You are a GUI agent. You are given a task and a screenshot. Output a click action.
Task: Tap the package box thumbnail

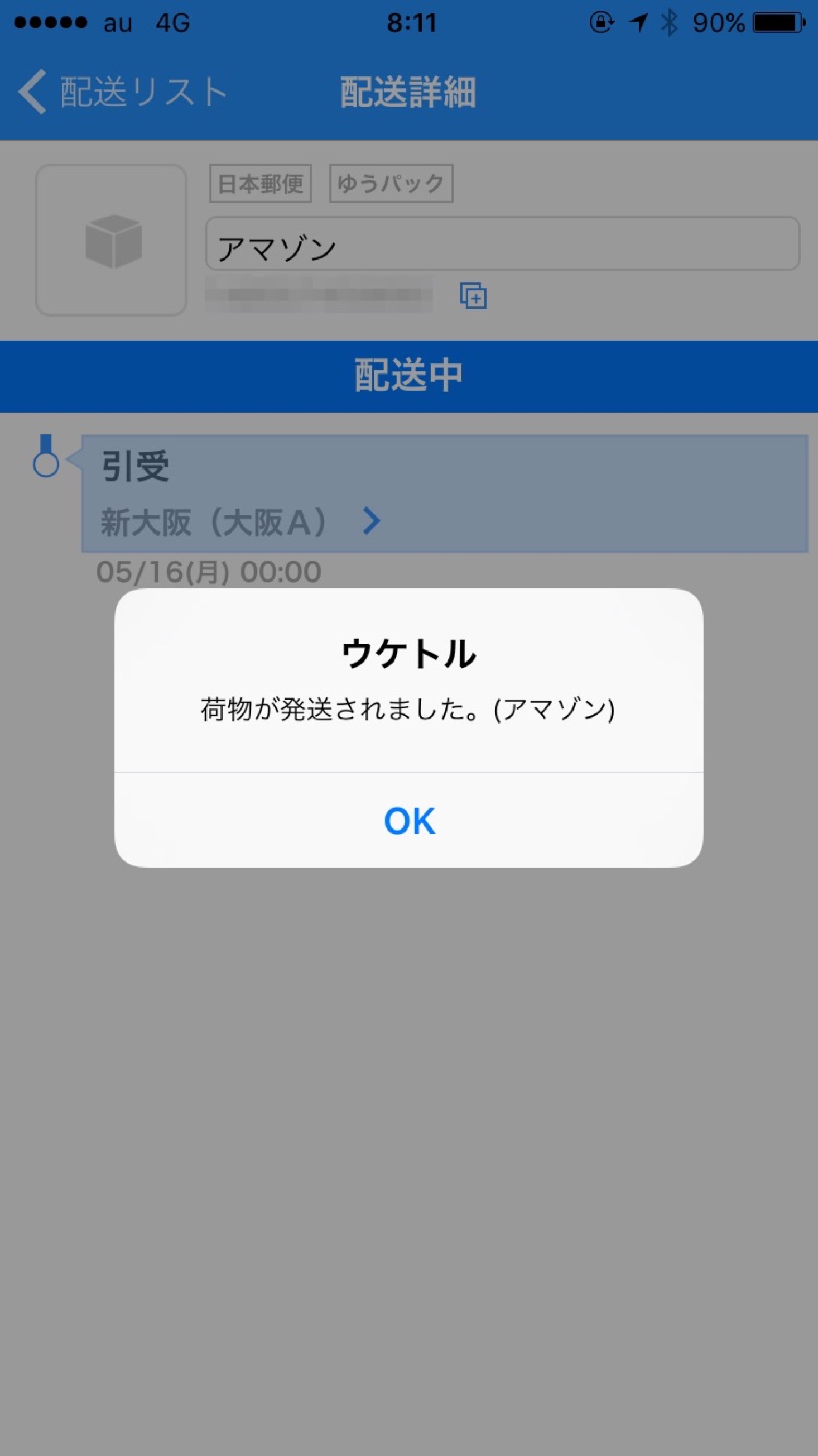[x=112, y=240]
